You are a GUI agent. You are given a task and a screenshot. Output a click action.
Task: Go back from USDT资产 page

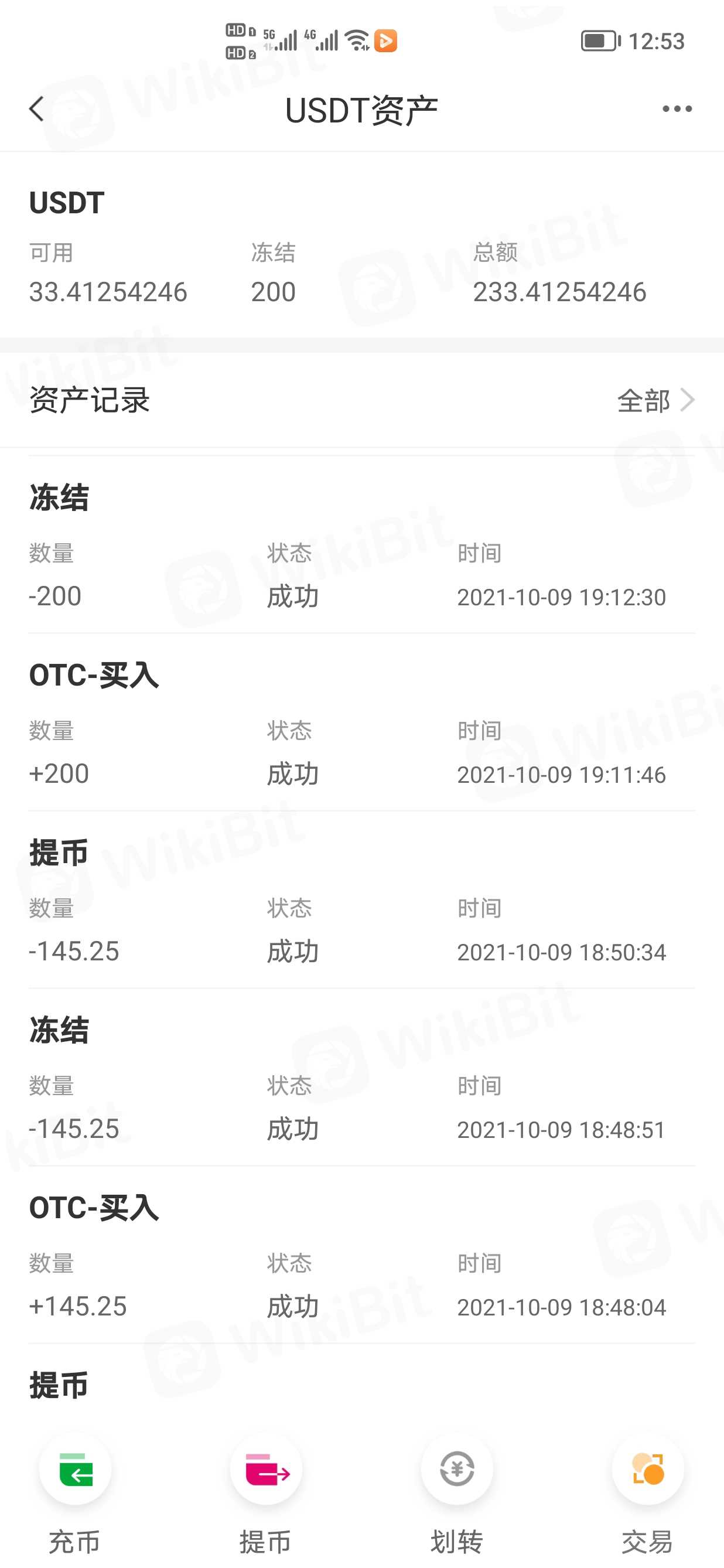pos(36,110)
